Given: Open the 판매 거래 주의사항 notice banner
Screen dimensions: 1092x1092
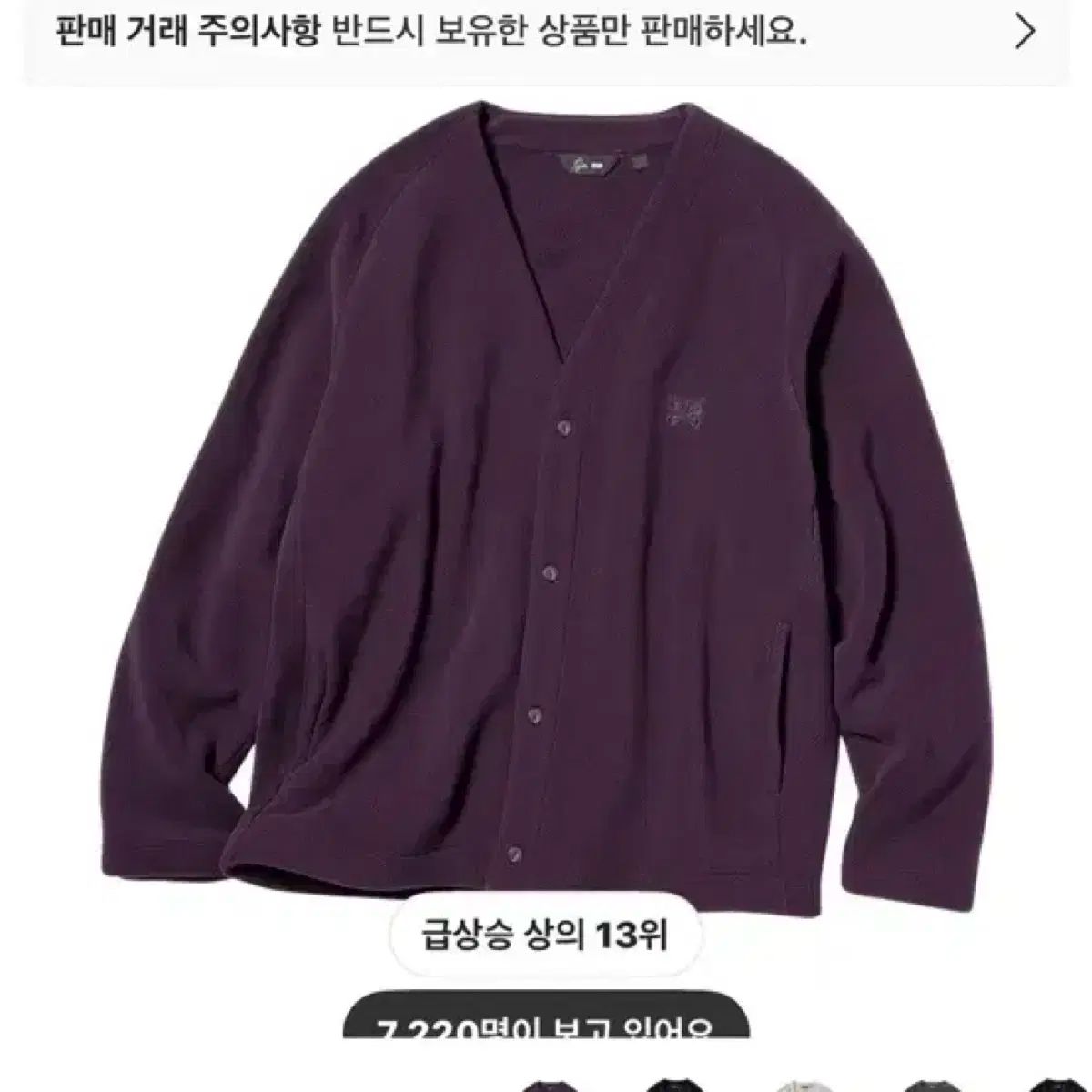Looking at the screenshot, I should (546, 35).
